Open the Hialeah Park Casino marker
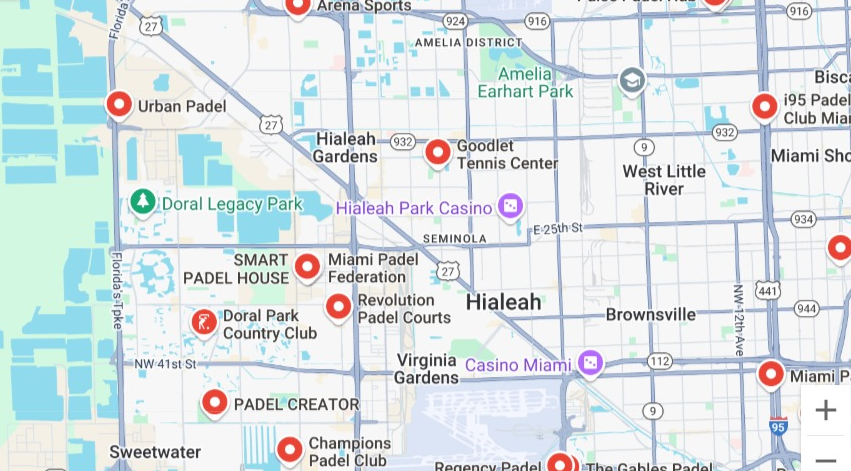Viewport: 851px width, 471px height. click(510, 207)
